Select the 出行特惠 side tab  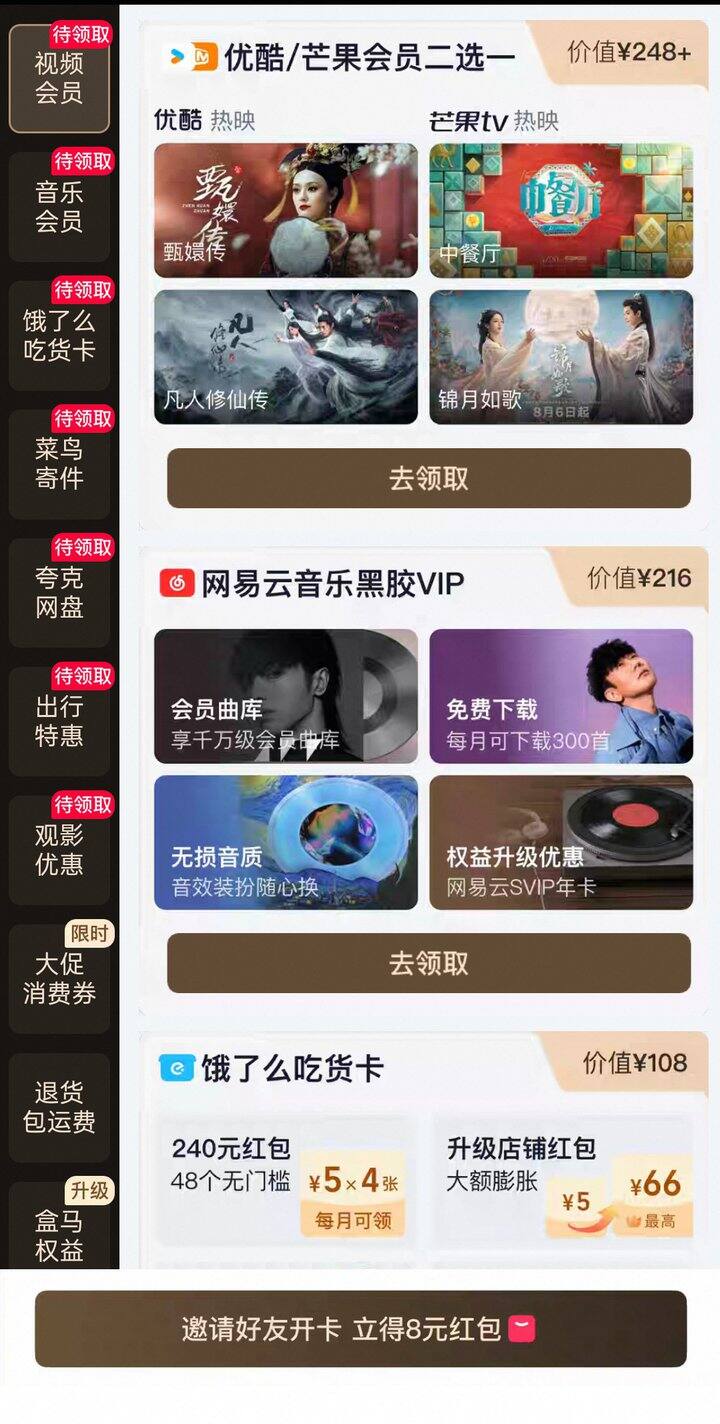point(59,721)
